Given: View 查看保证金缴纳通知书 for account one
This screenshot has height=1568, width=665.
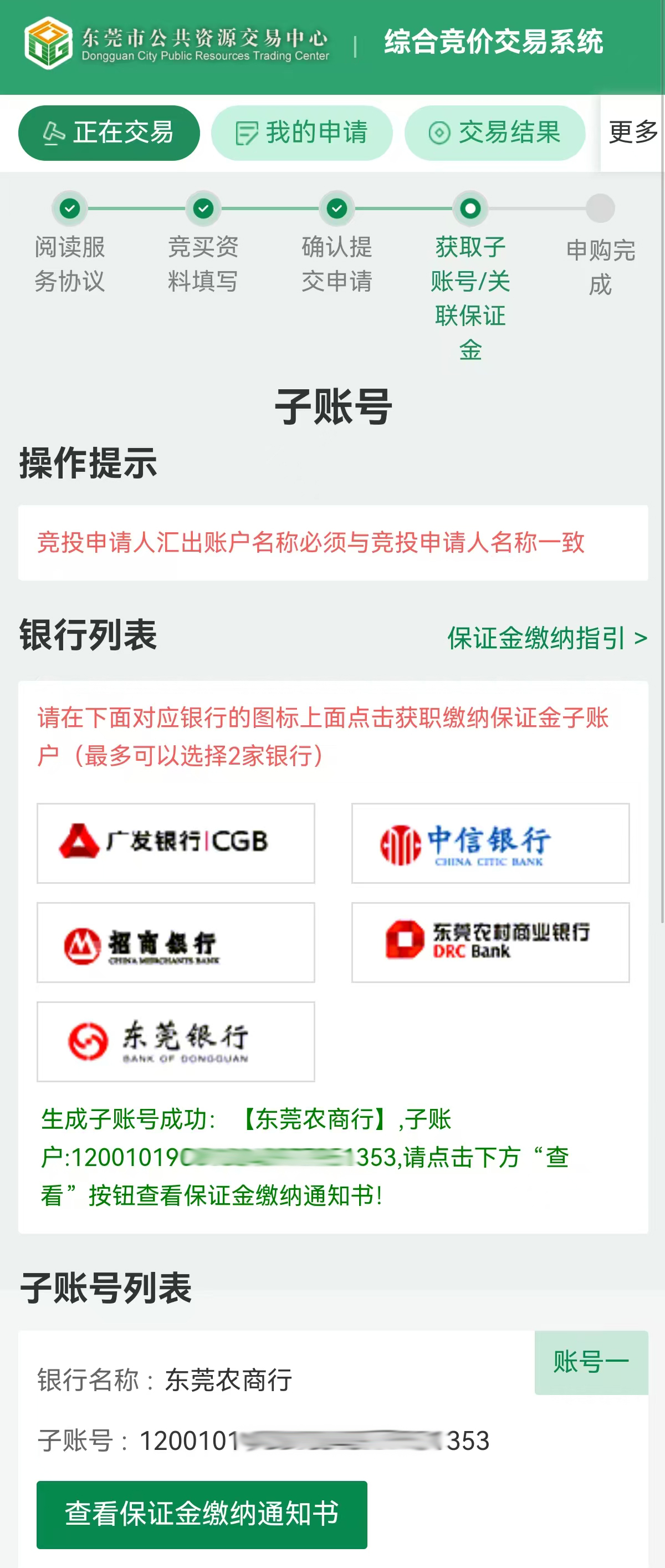Looking at the screenshot, I should click(201, 1514).
